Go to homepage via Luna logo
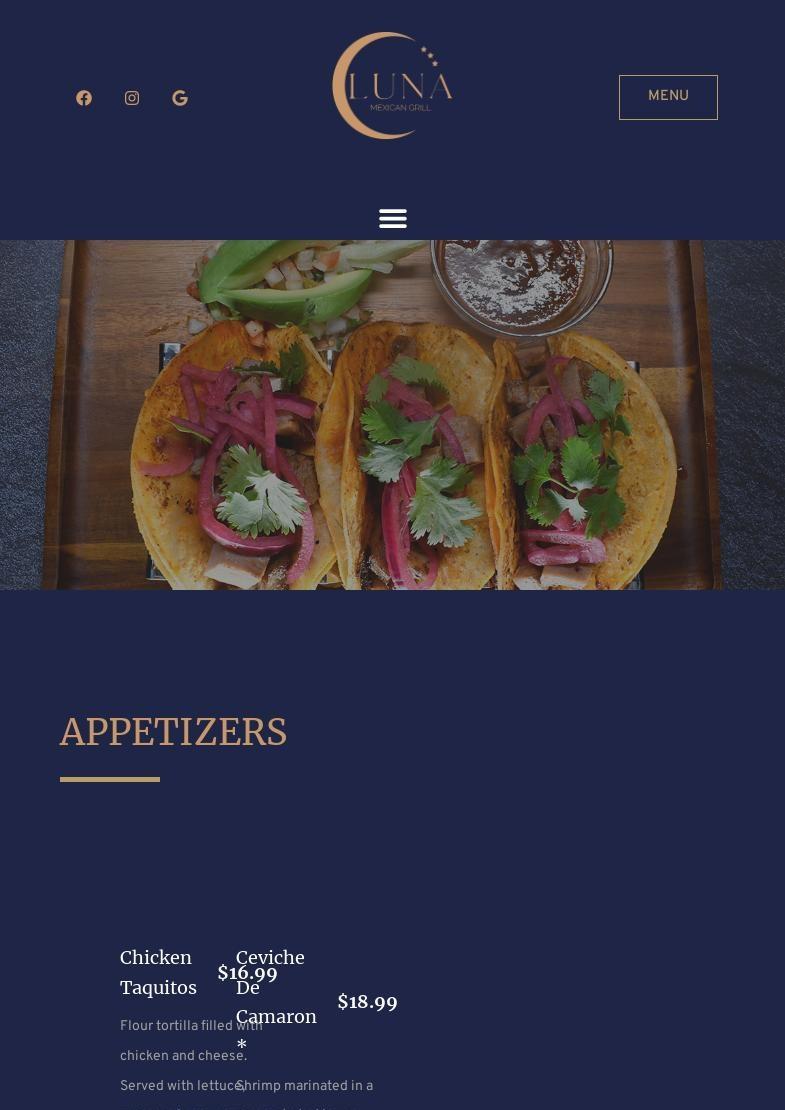785x1110 pixels. click(392, 86)
